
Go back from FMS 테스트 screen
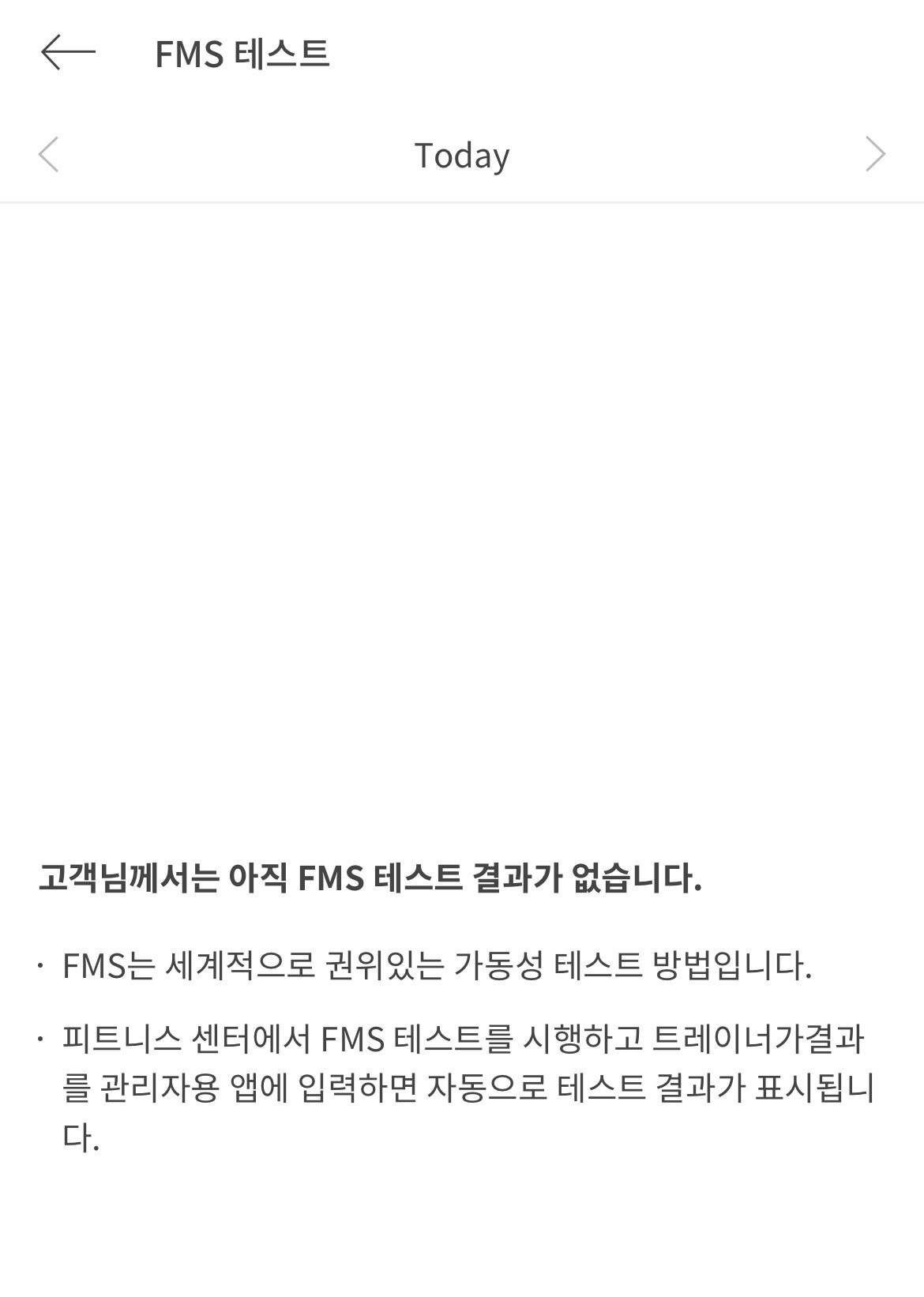pos(68,53)
